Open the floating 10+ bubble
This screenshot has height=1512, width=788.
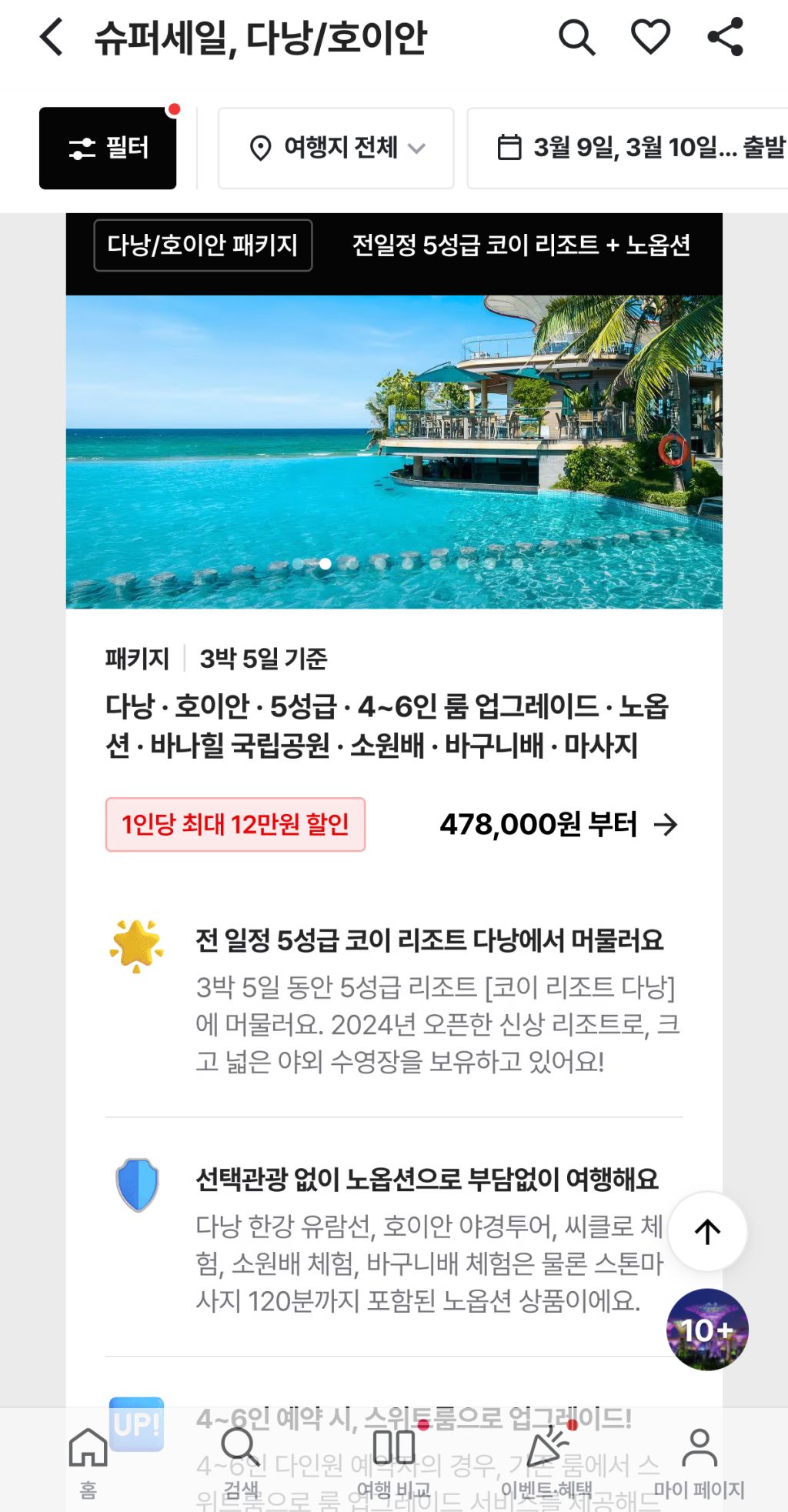point(707,1330)
